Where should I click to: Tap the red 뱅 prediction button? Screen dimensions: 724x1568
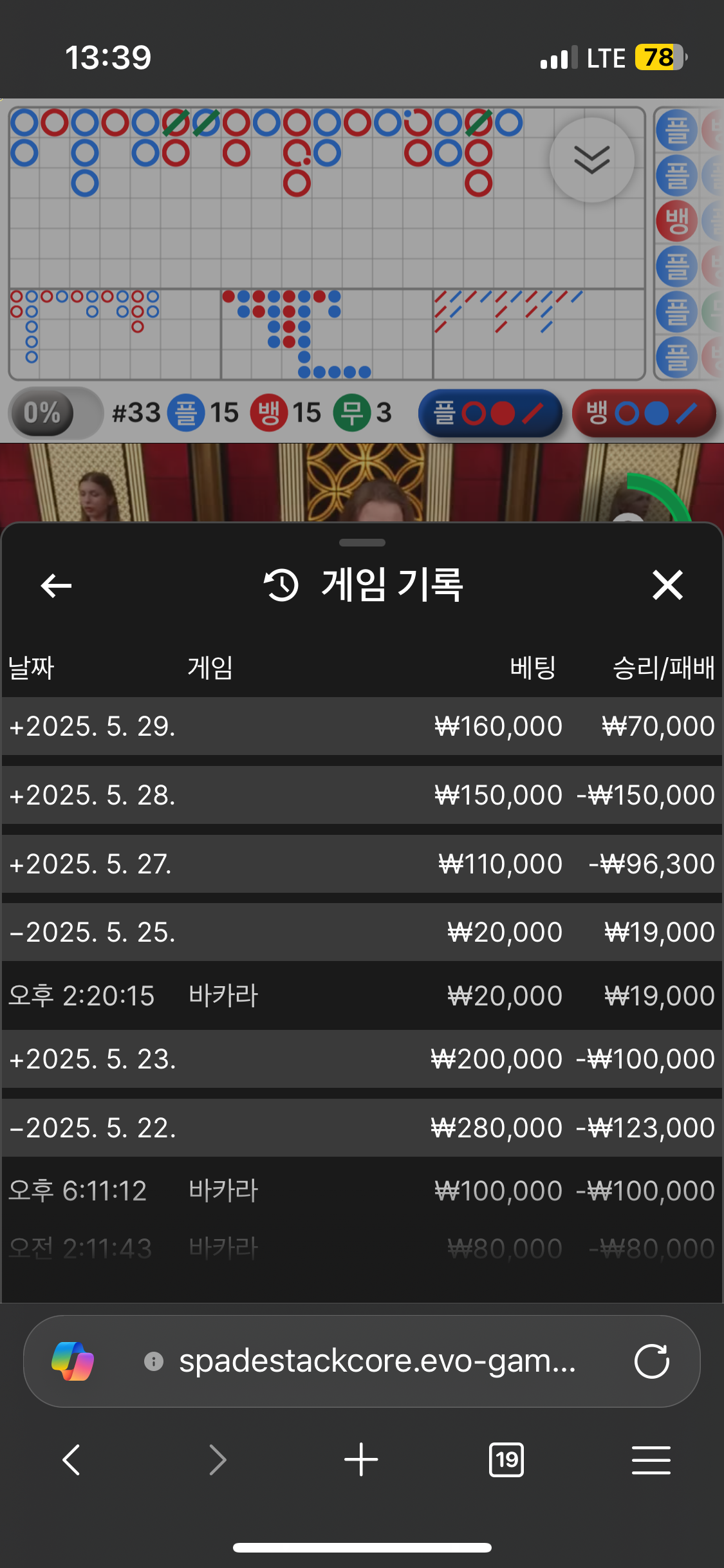(x=644, y=413)
